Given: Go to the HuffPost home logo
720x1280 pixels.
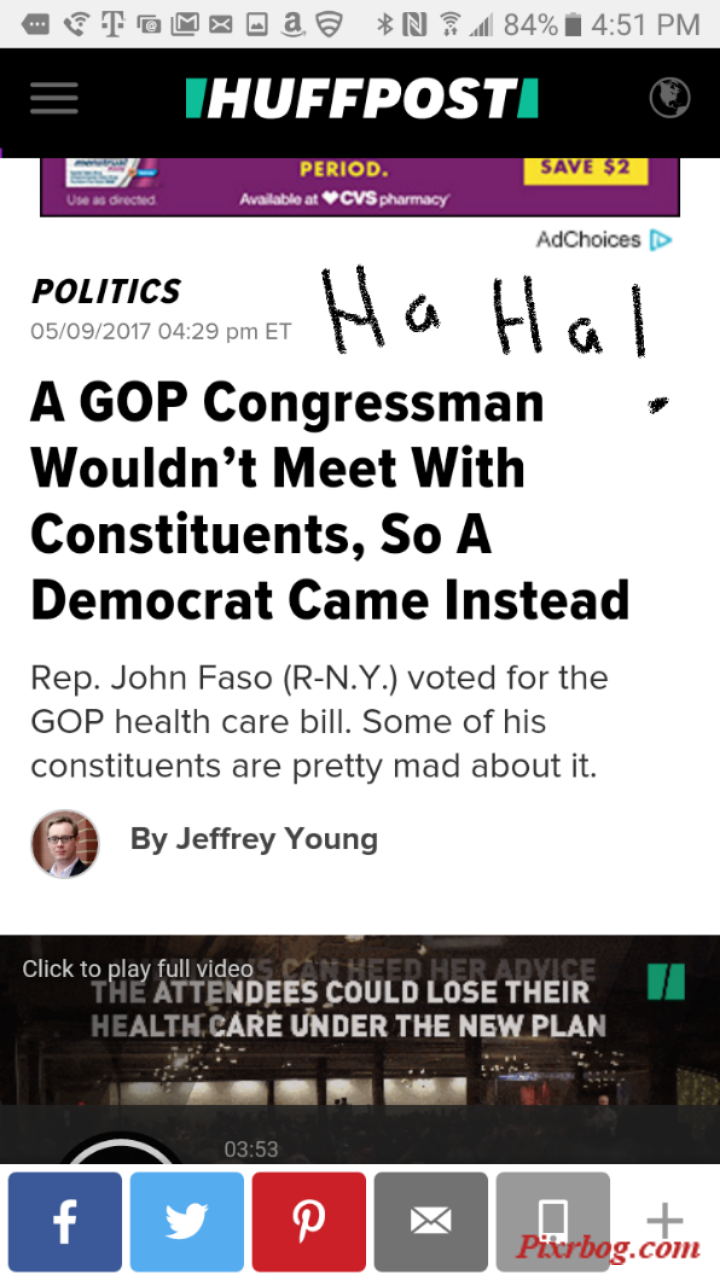Looking at the screenshot, I should pyautogui.click(x=362, y=99).
